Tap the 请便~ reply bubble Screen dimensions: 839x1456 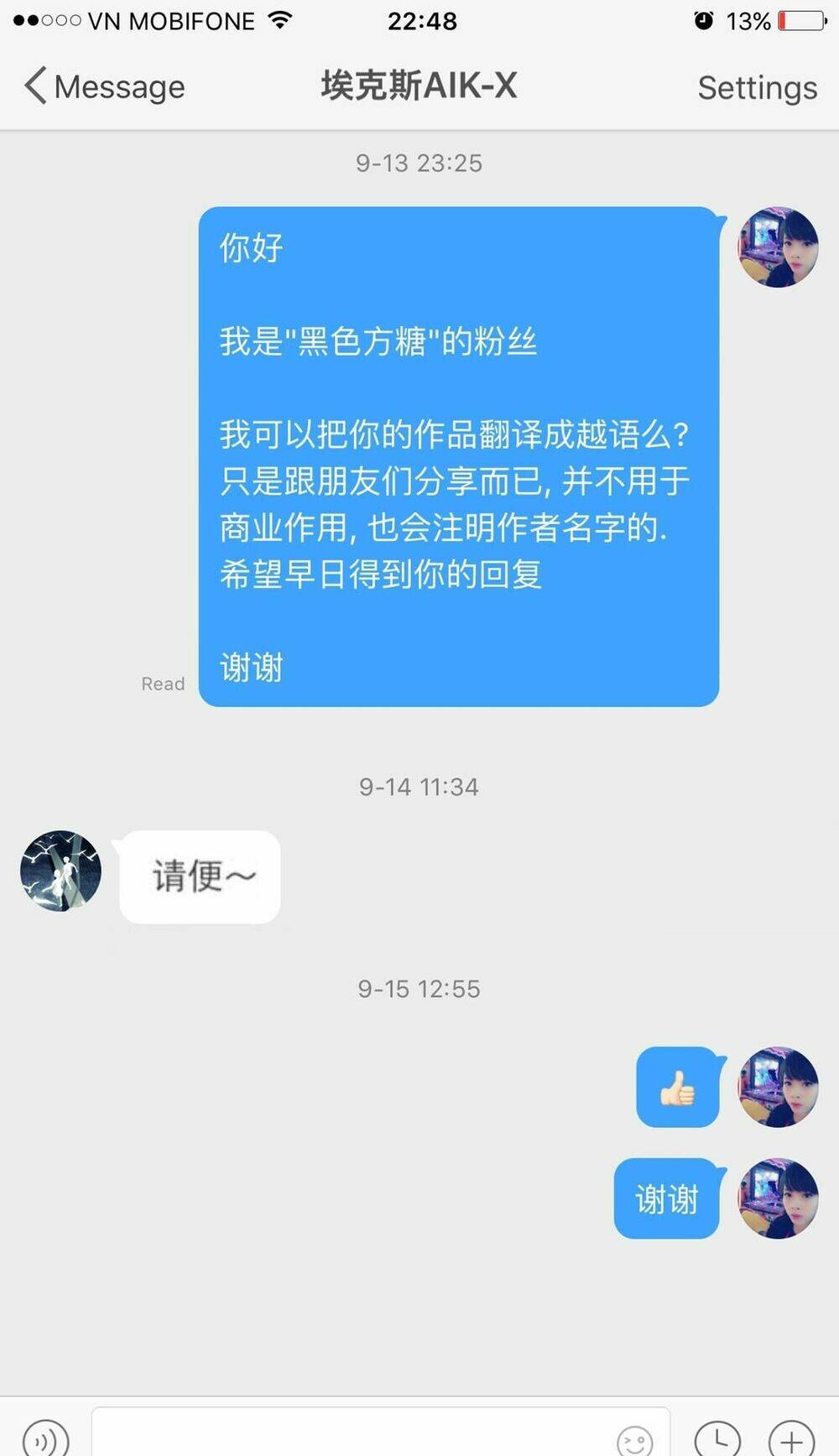pyautogui.click(x=199, y=876)
